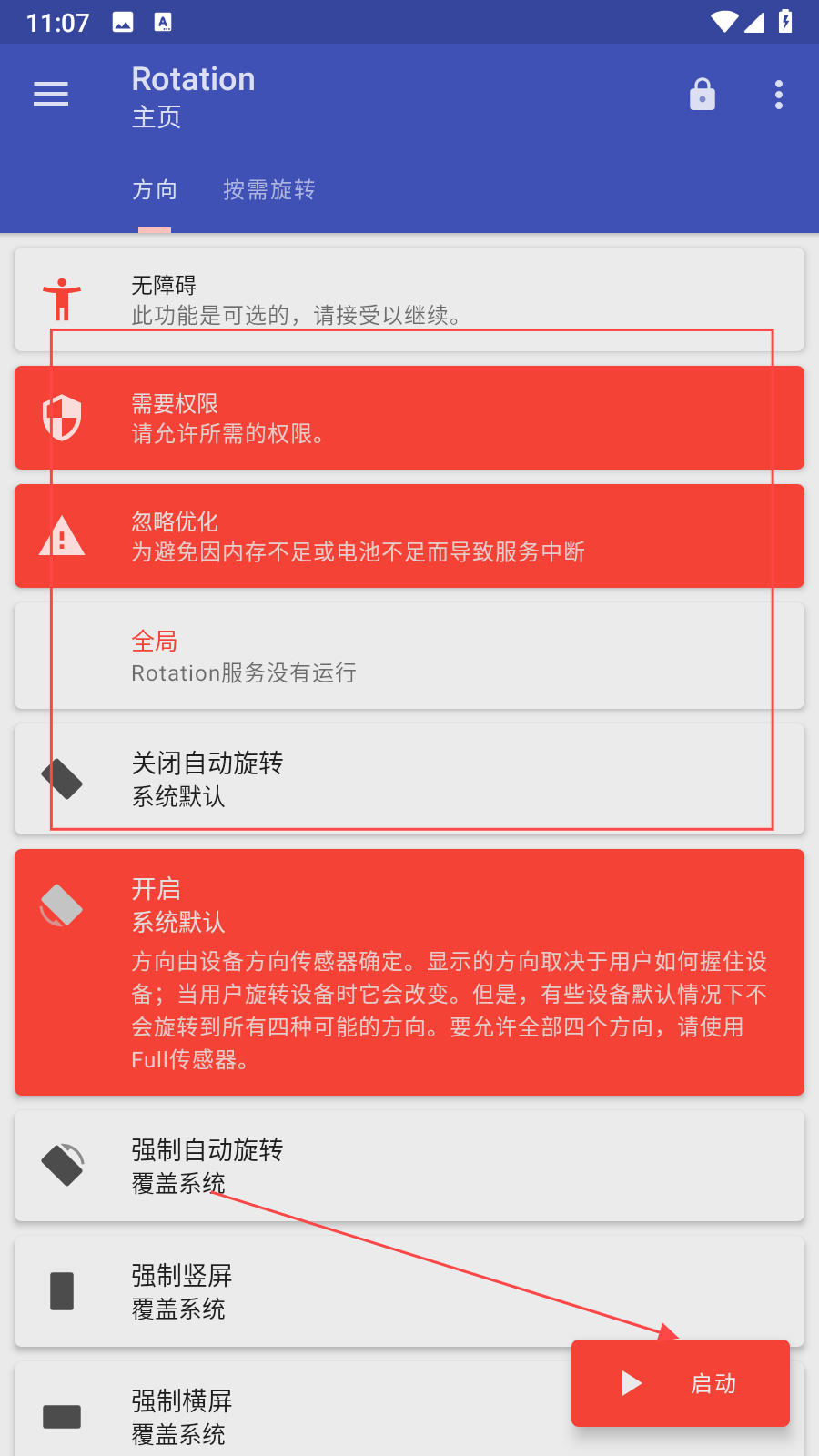This screenshot has height=1456, width=819.
Task: Select the 开启 system default orientation
Action: click(409, 972)
